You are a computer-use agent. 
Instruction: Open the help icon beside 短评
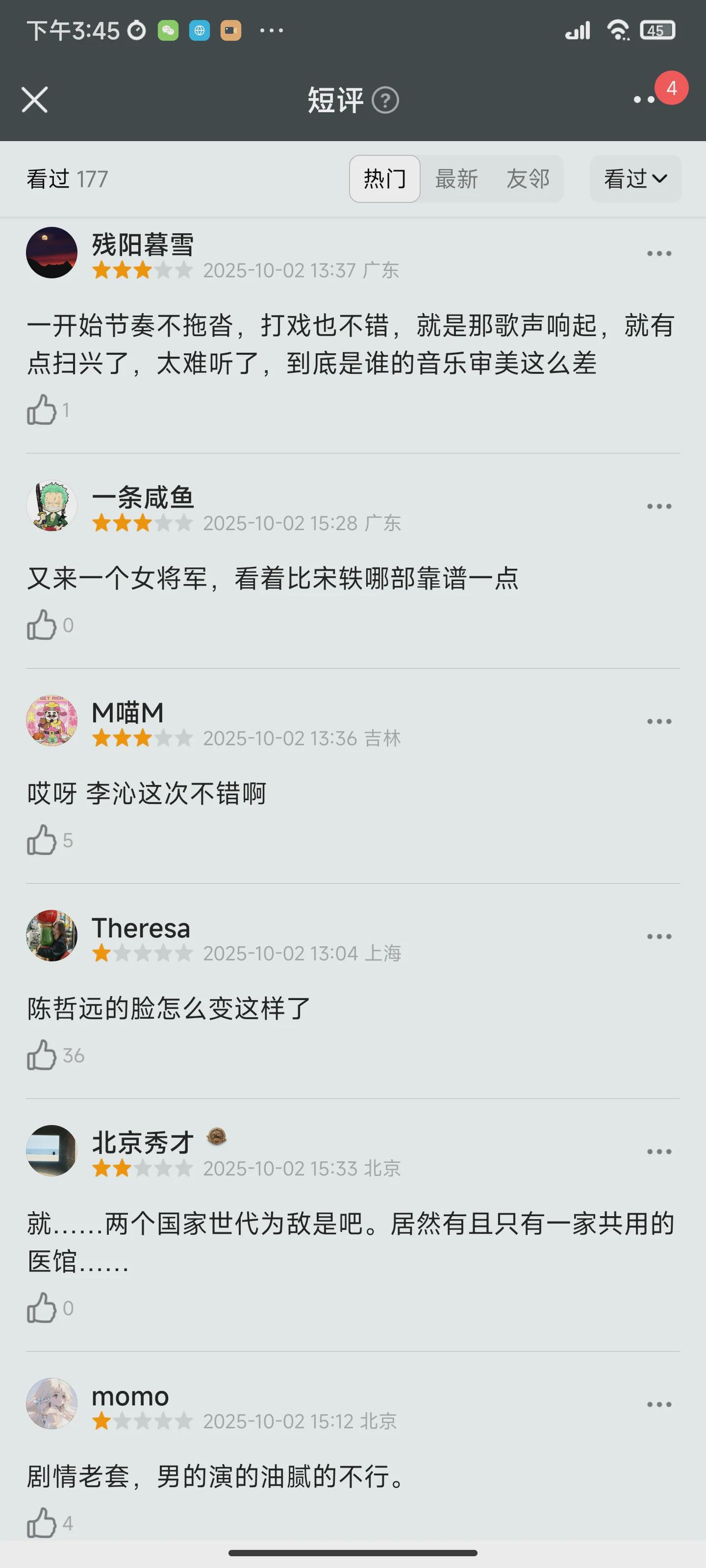[x=385, y=100]
